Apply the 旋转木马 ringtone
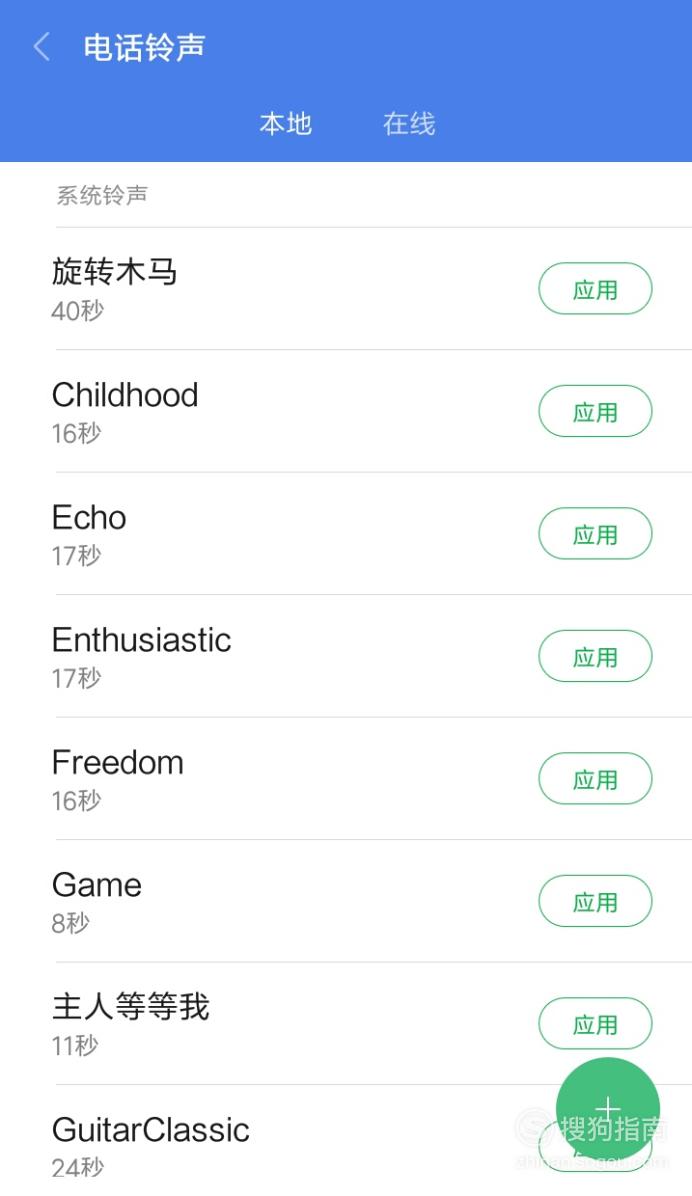The height and width of the screenshot is (1196, 692). tap(595, 289)
